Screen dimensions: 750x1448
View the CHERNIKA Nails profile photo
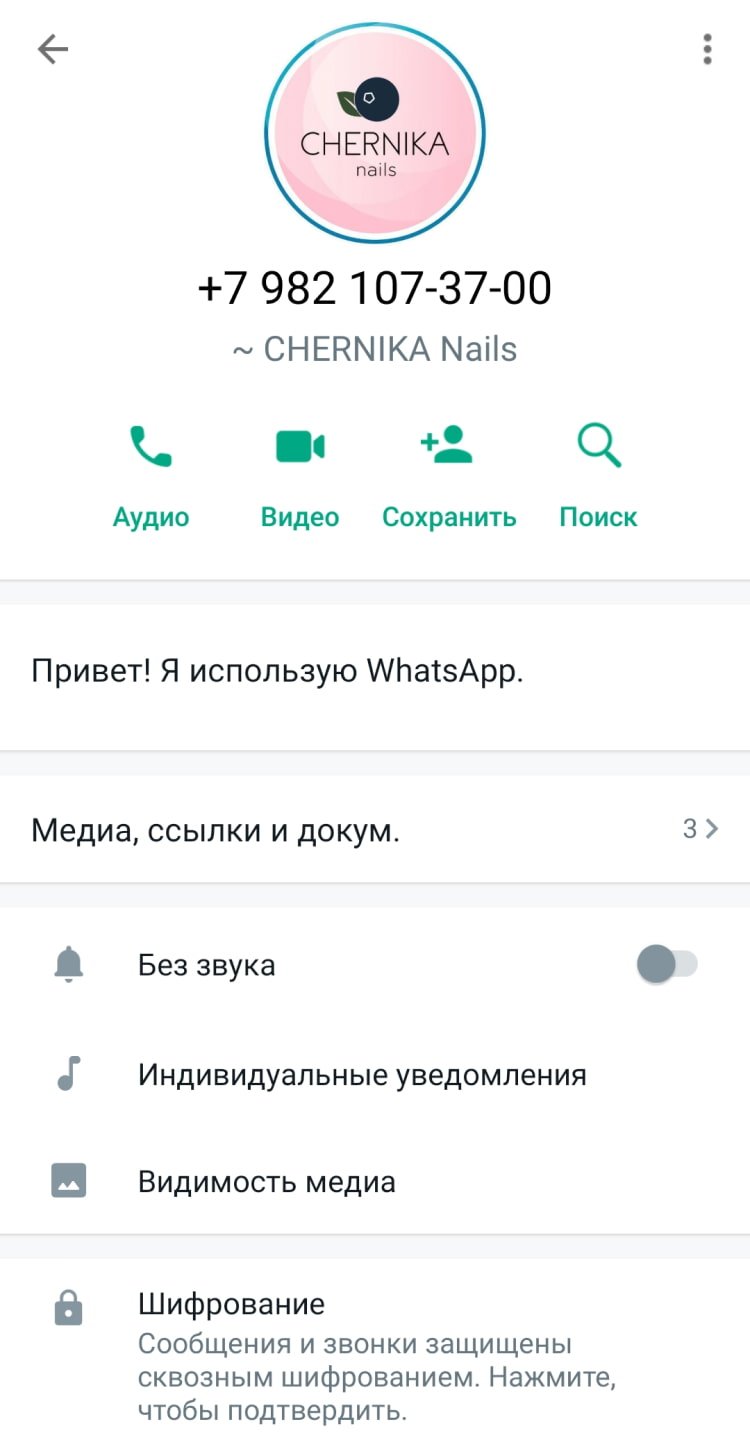point(375,133)
